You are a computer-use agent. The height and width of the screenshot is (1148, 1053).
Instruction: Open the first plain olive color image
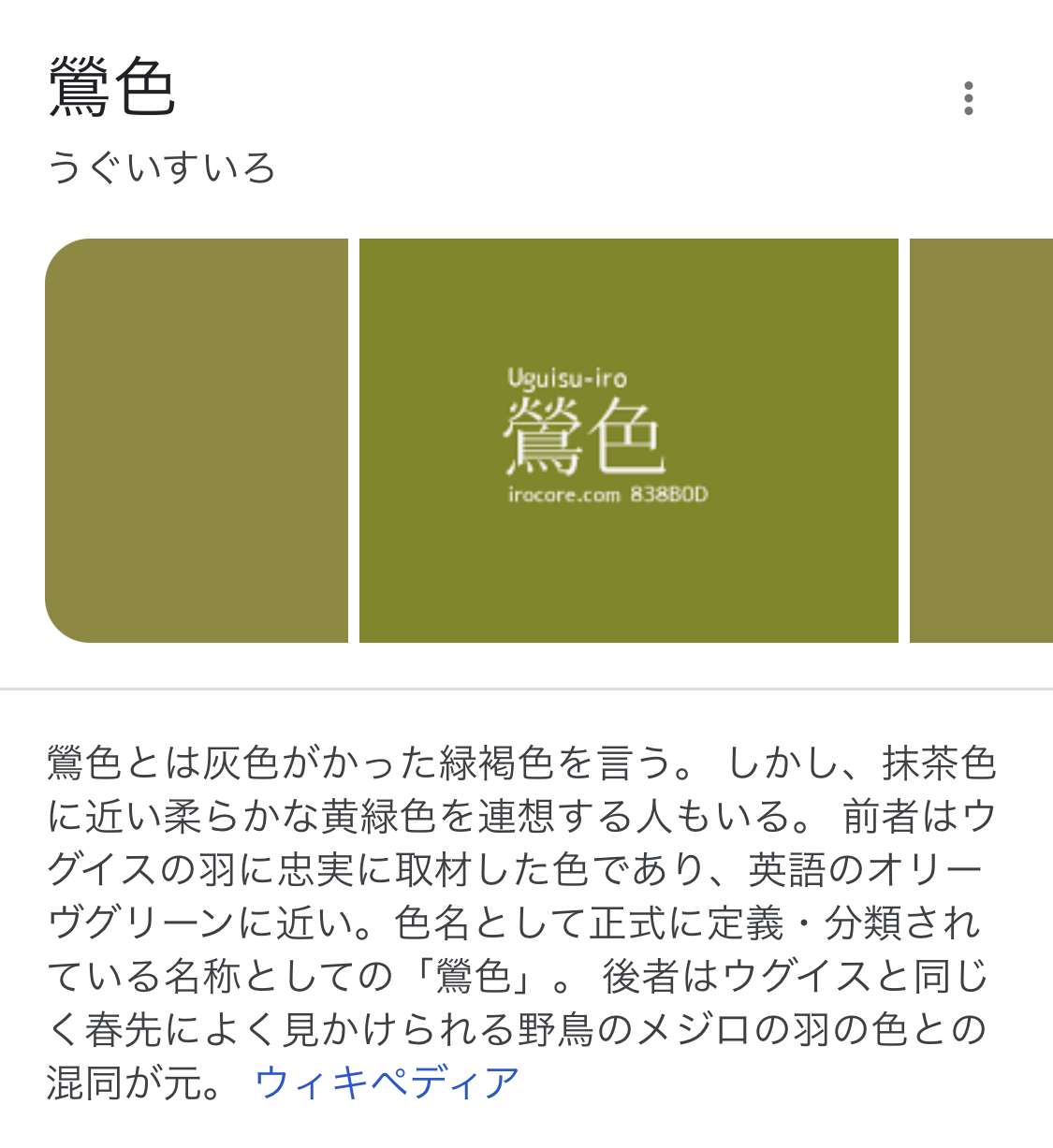197,441
